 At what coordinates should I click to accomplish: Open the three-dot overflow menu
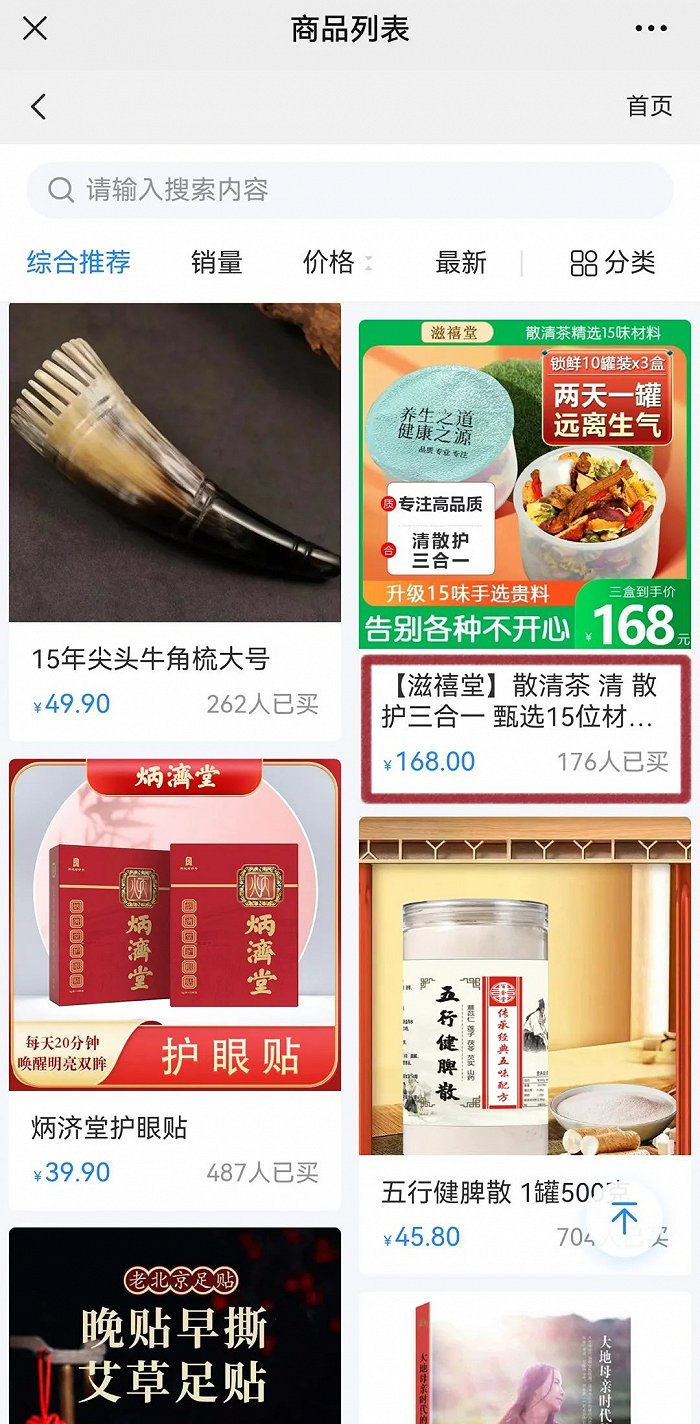pyautogui.click(x=650, y=29)
